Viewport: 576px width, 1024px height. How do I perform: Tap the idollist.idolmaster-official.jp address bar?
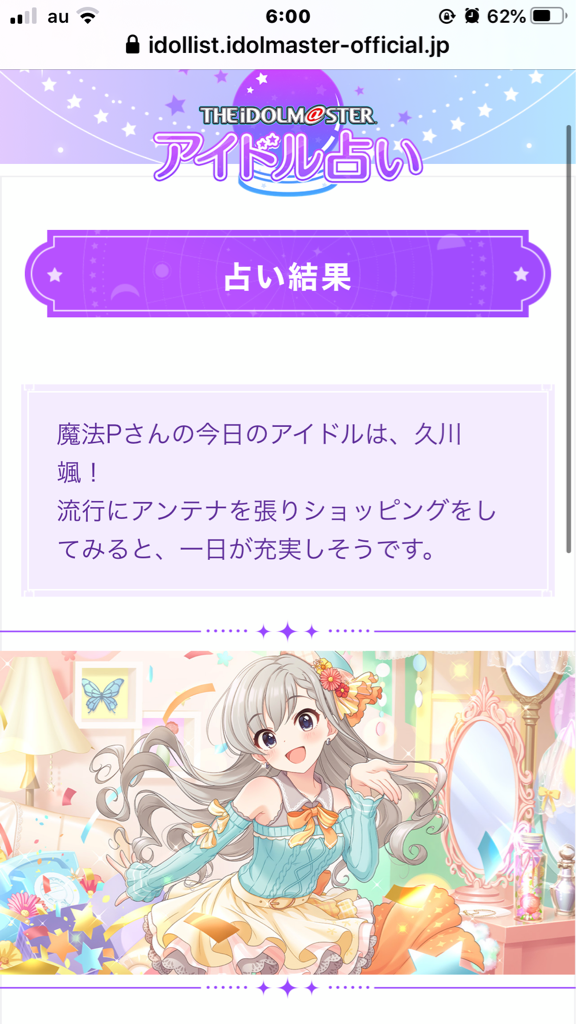[x=287, y=46]
